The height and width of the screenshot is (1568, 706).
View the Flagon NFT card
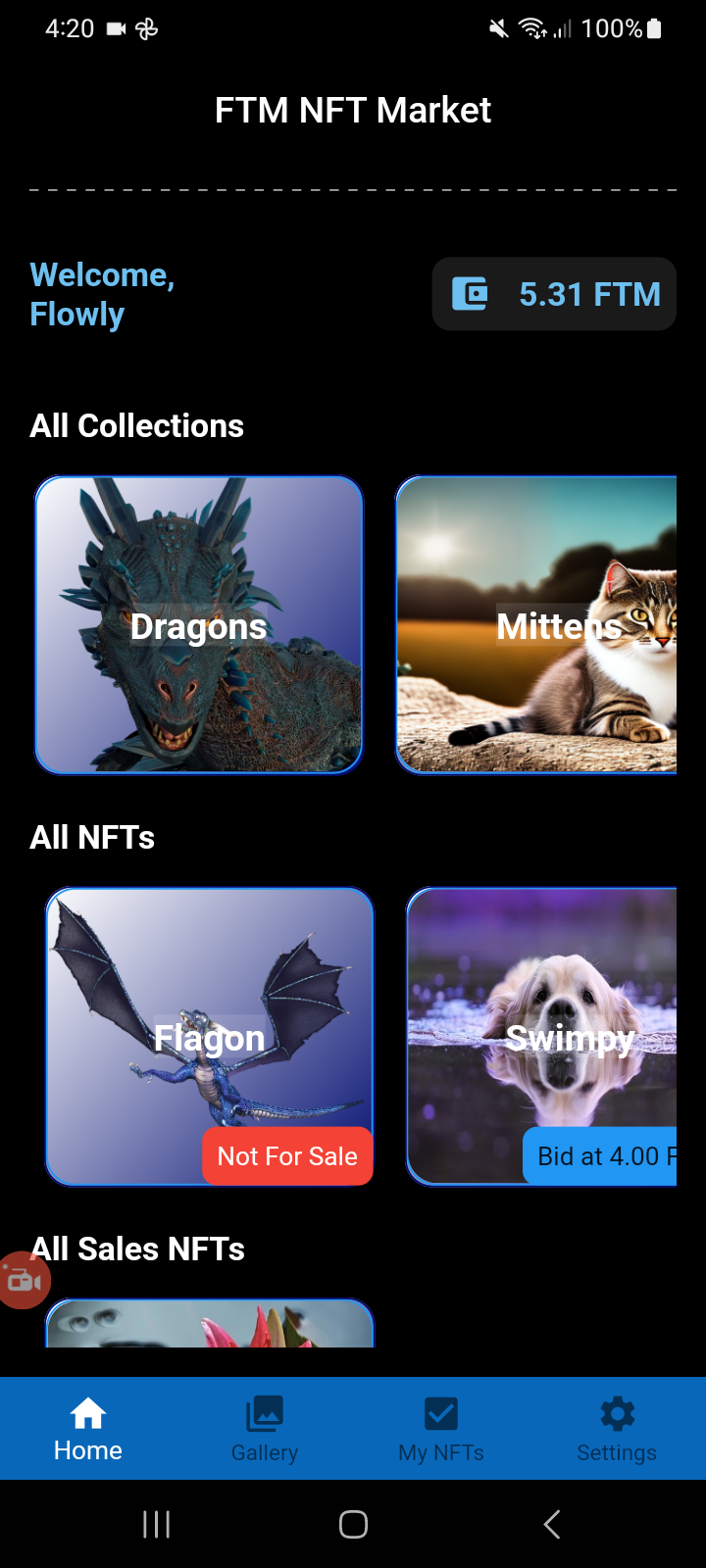209,1009
